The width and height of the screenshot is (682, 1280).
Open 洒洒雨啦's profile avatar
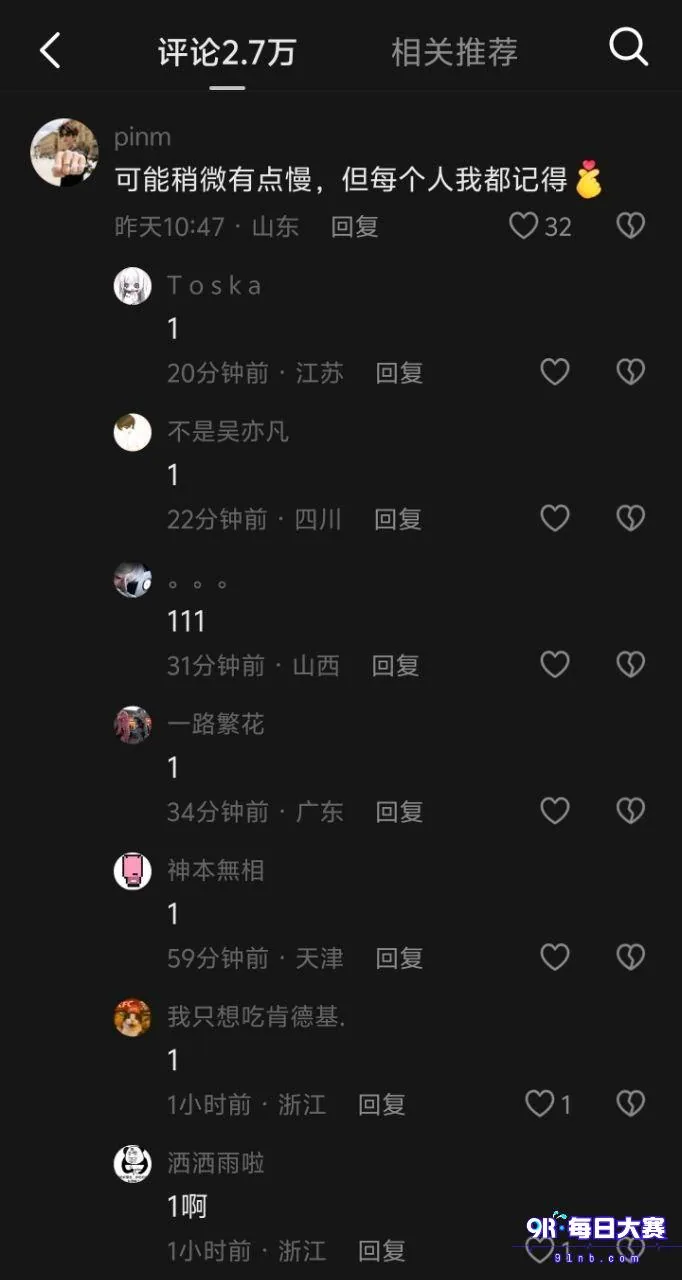[x=132, y=1164]
